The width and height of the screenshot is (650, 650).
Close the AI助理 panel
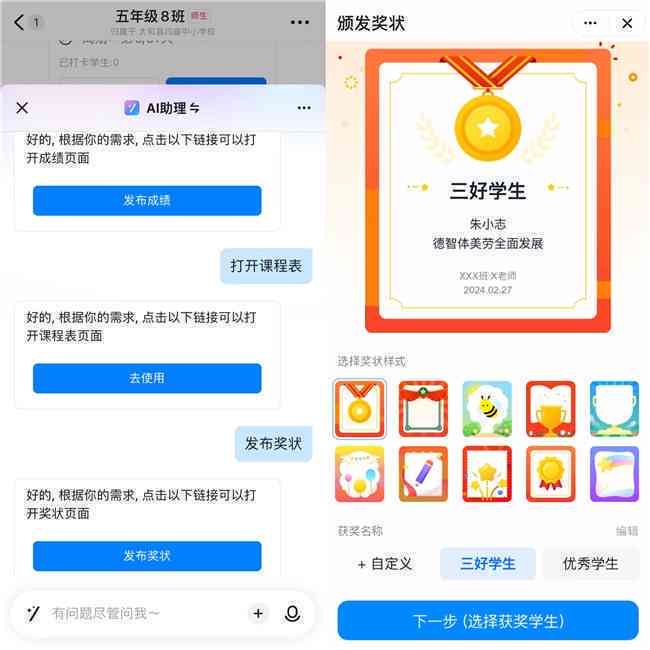22,108
